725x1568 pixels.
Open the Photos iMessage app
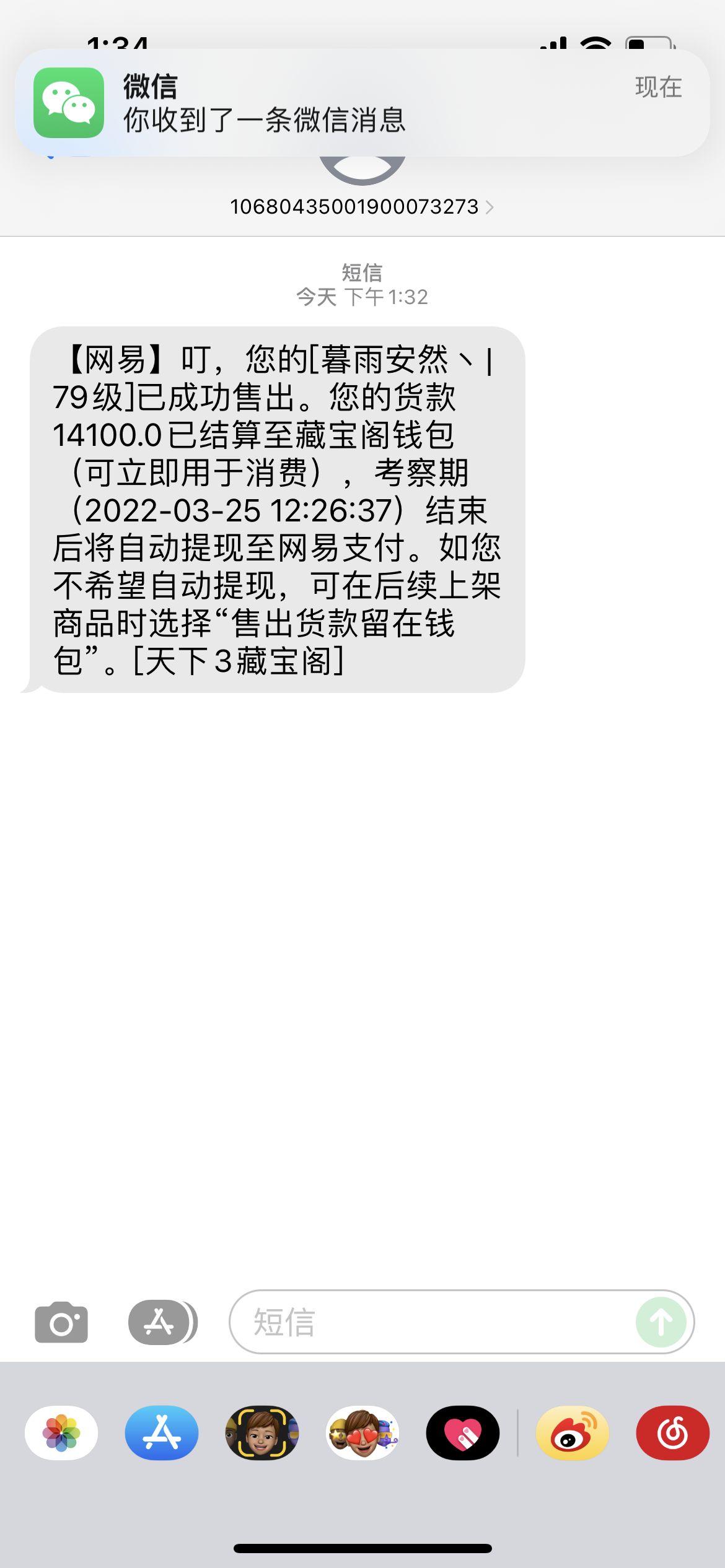(x=61, y=1433)
